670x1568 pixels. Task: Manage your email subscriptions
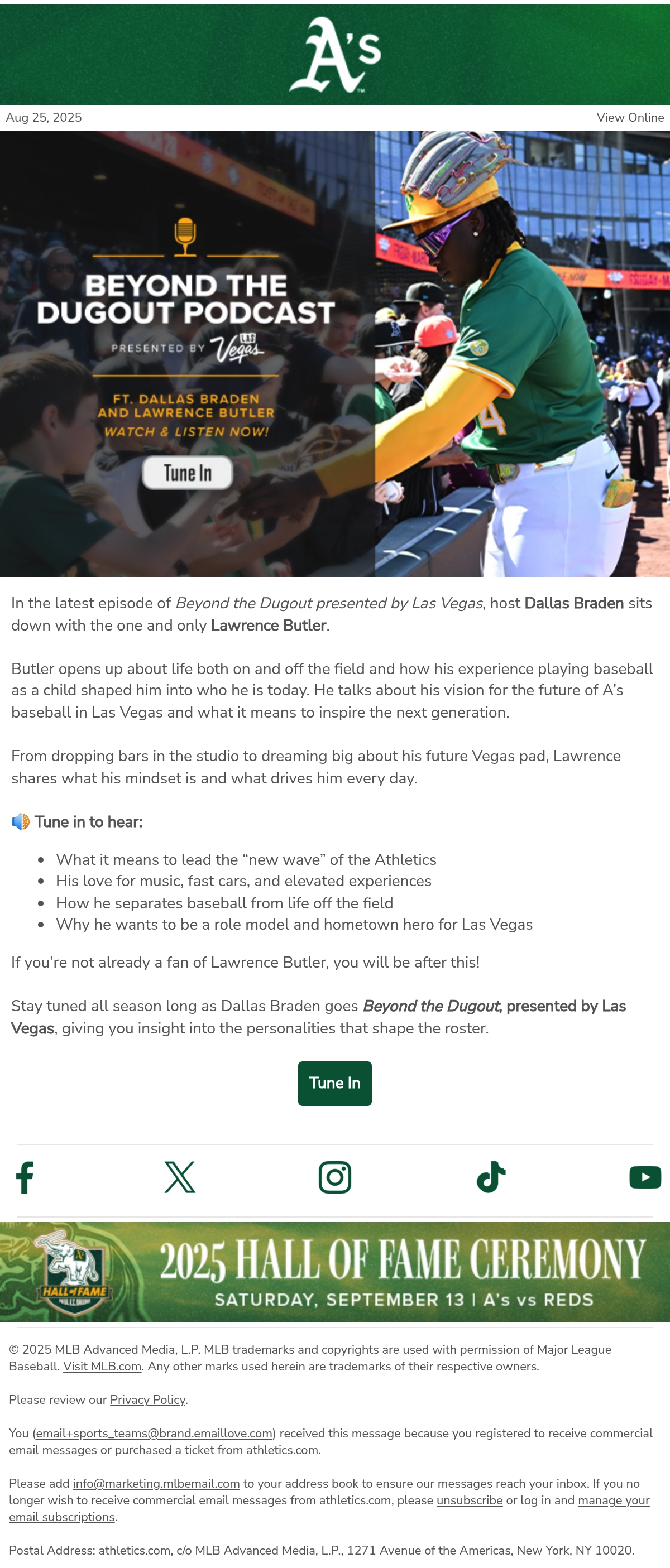[329, 1509]
